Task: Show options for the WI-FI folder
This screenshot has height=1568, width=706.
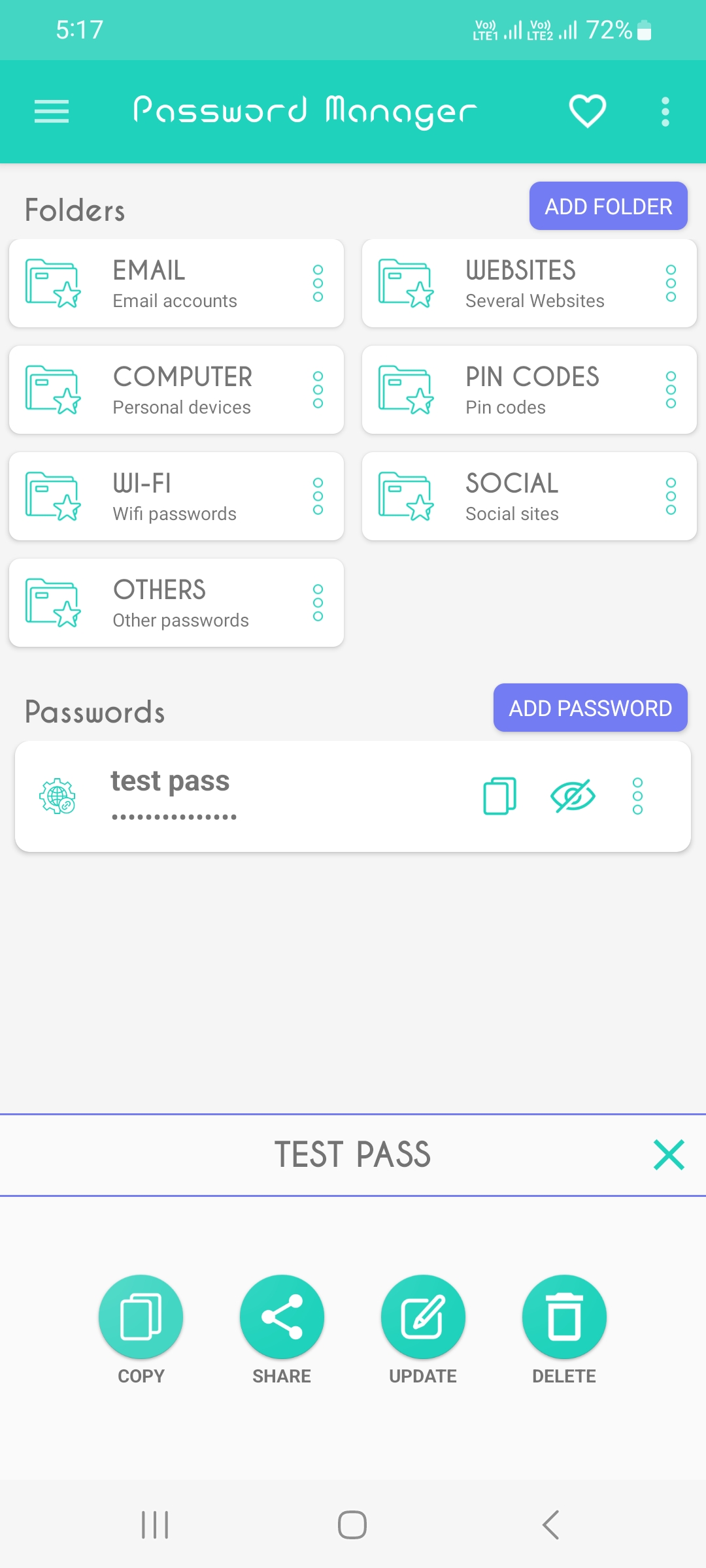Action: (x=318, y=496)
